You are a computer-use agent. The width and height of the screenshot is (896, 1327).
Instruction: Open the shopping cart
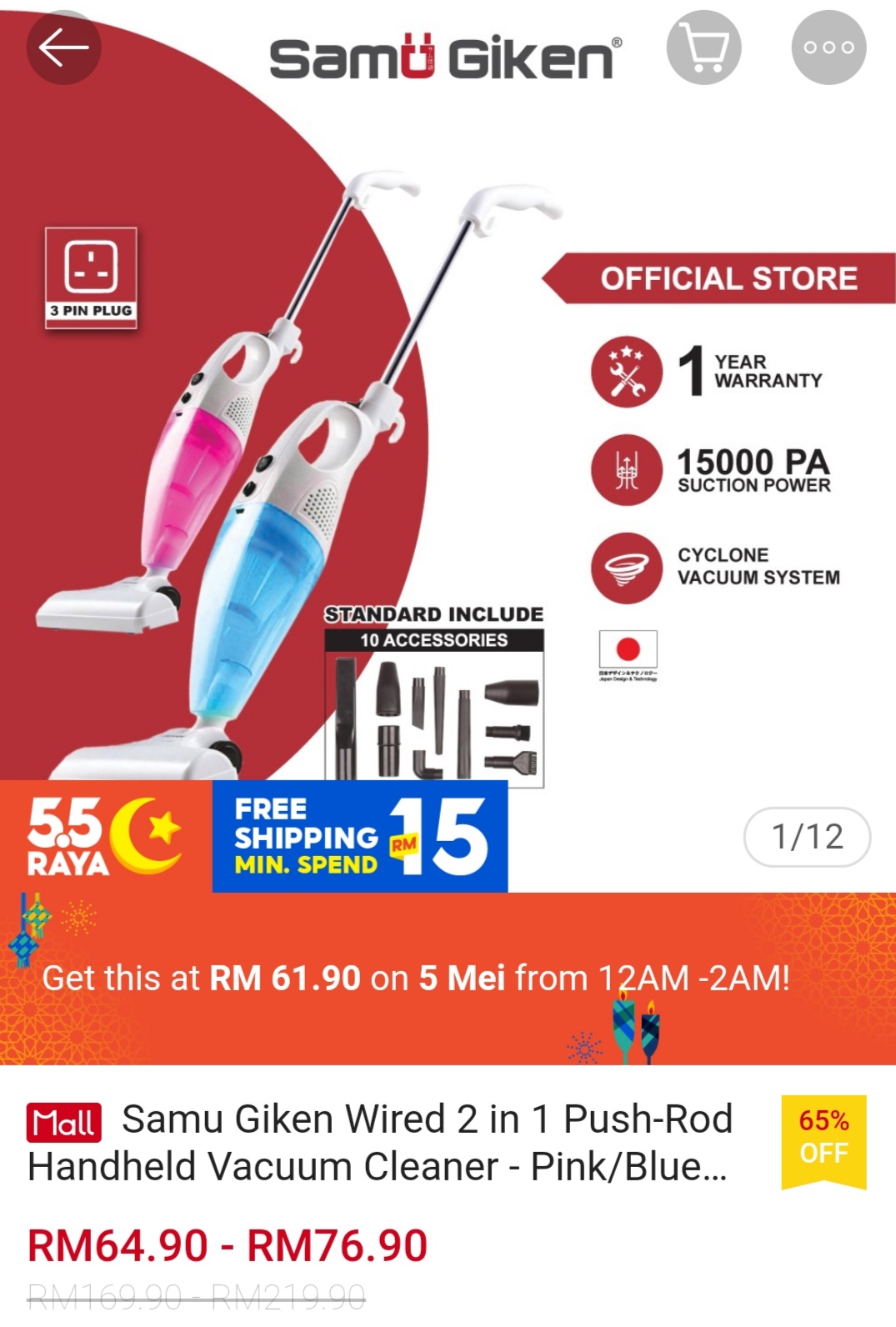pos(703,48)
